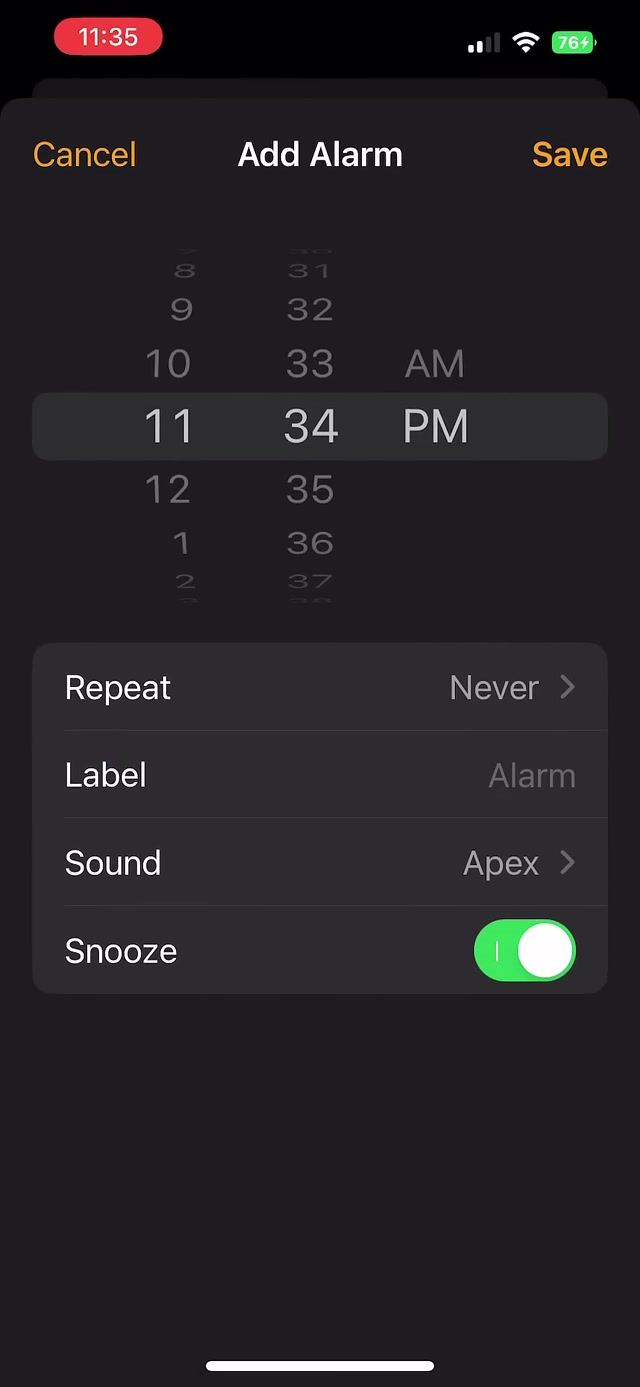Image resolution: width=640 pixels, height=1387 pixels.
Task: Cancel adding the alarm
Action: 85,155
